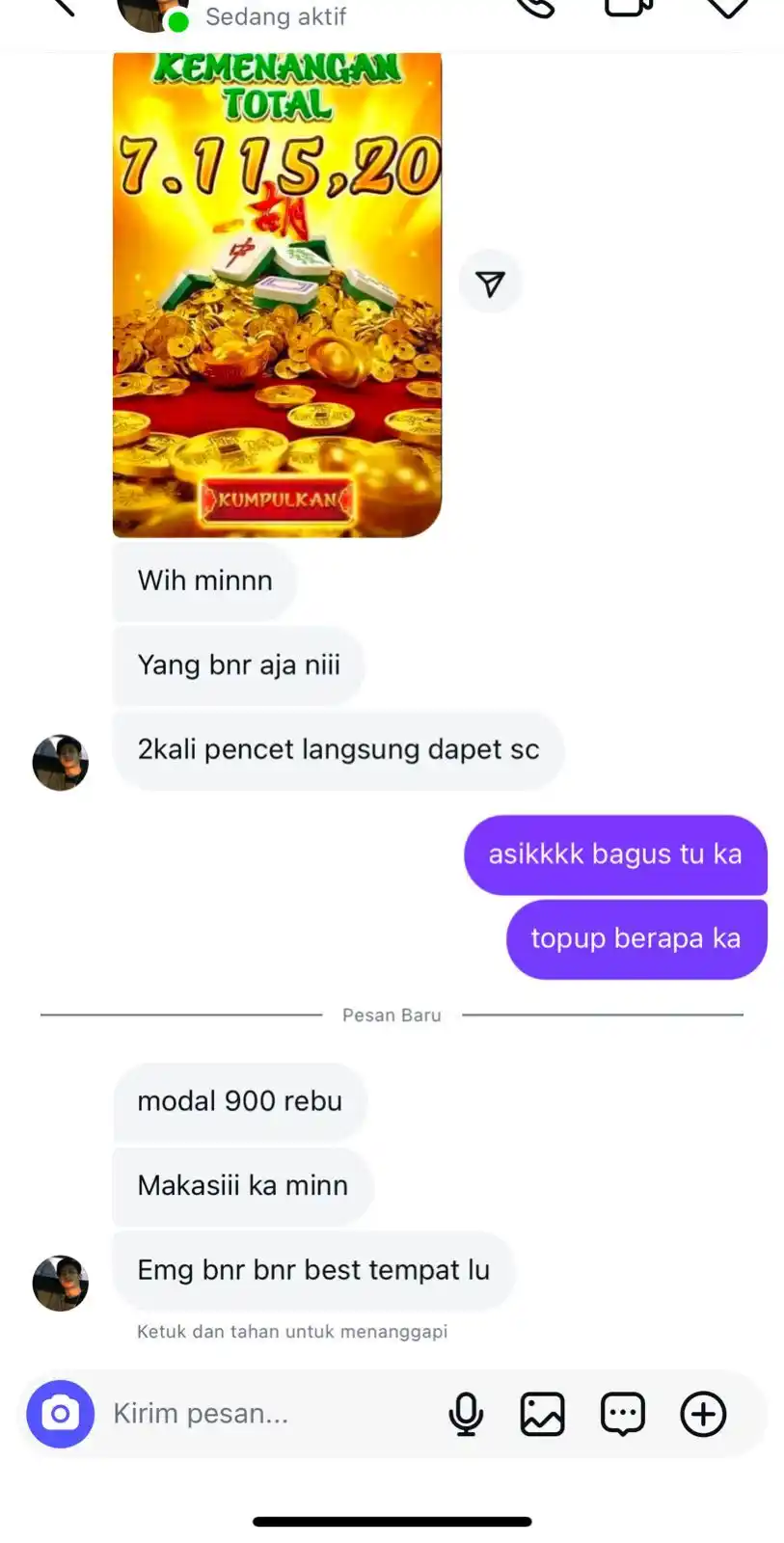Viewport: 784px width, 1543px height.
Task: Record a voice message with microphone
Action: click(466, 1414)
